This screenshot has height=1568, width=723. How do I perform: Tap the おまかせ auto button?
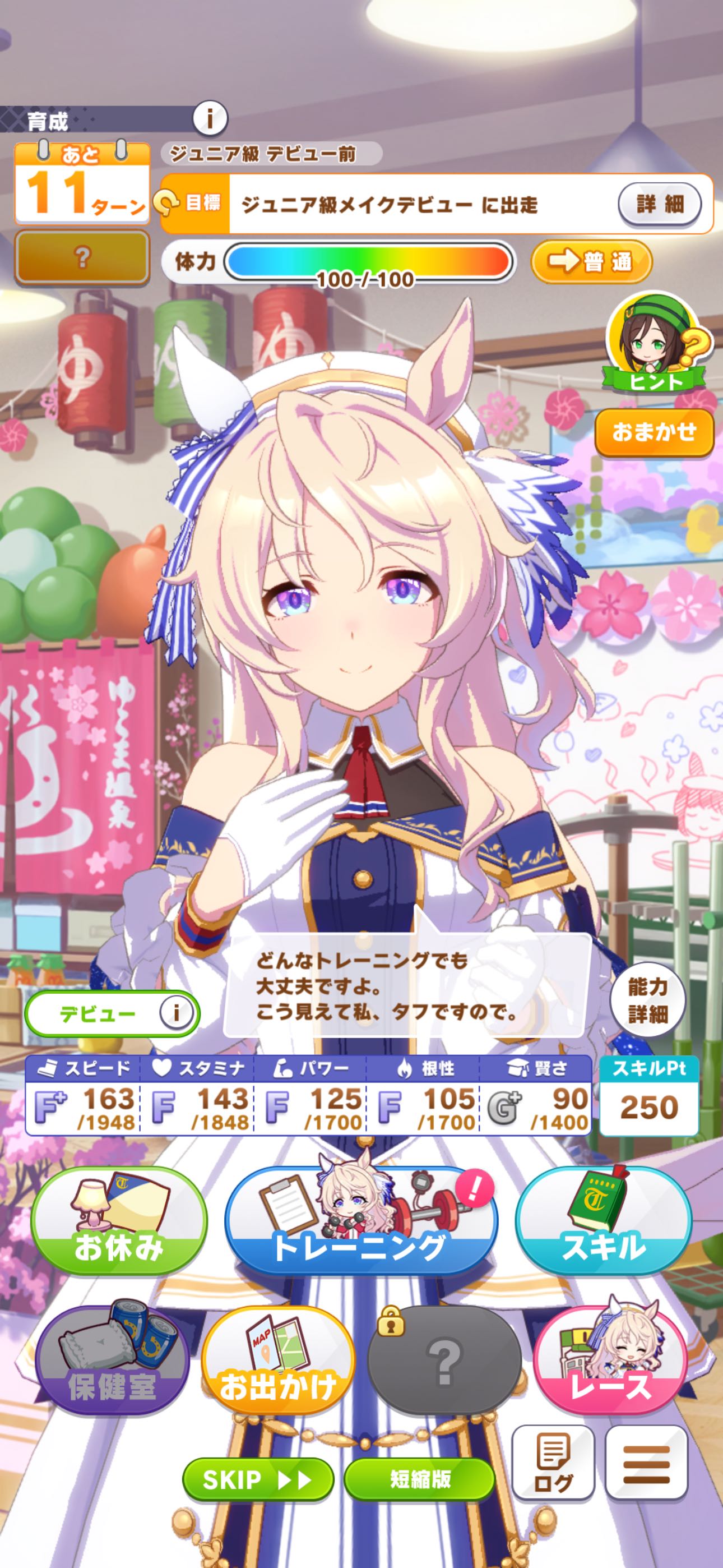[654, 432]
